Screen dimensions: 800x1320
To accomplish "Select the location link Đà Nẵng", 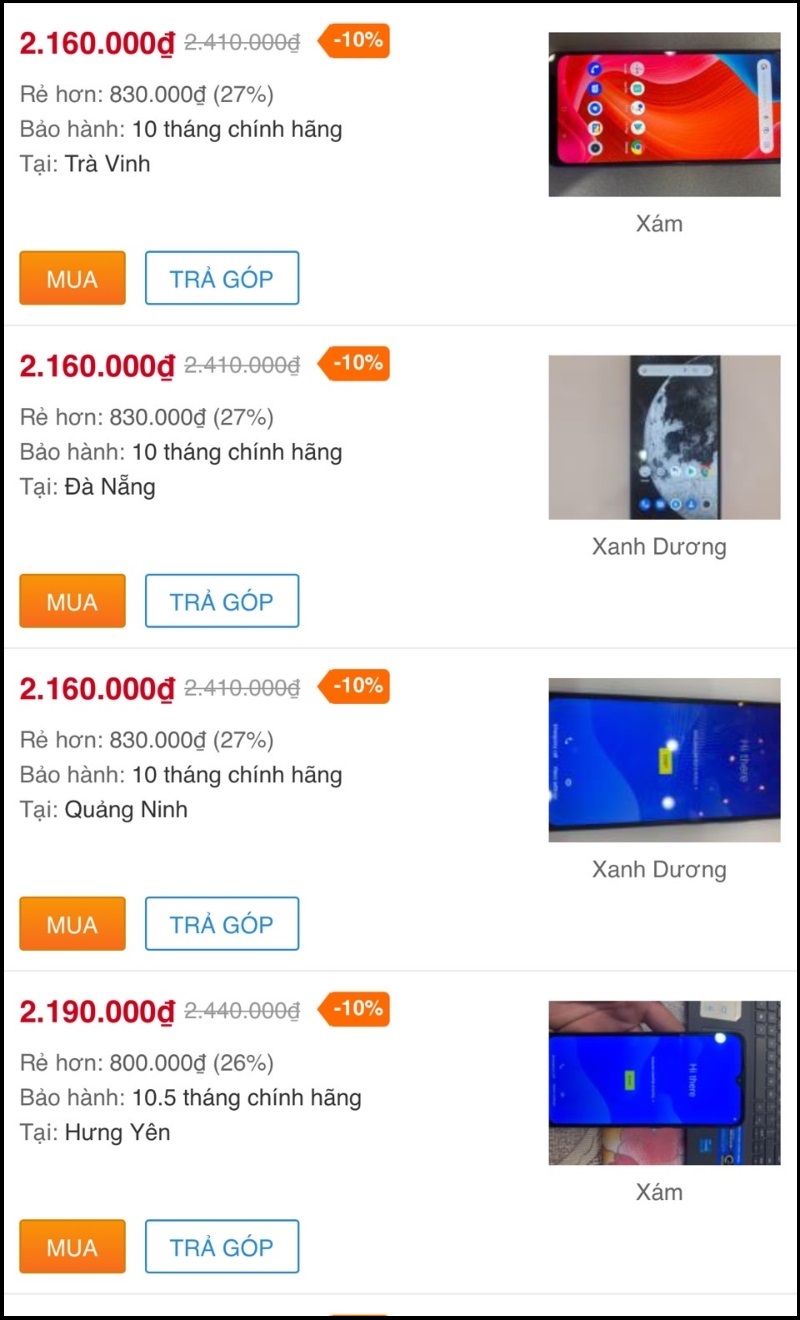I will click(112, 486).
